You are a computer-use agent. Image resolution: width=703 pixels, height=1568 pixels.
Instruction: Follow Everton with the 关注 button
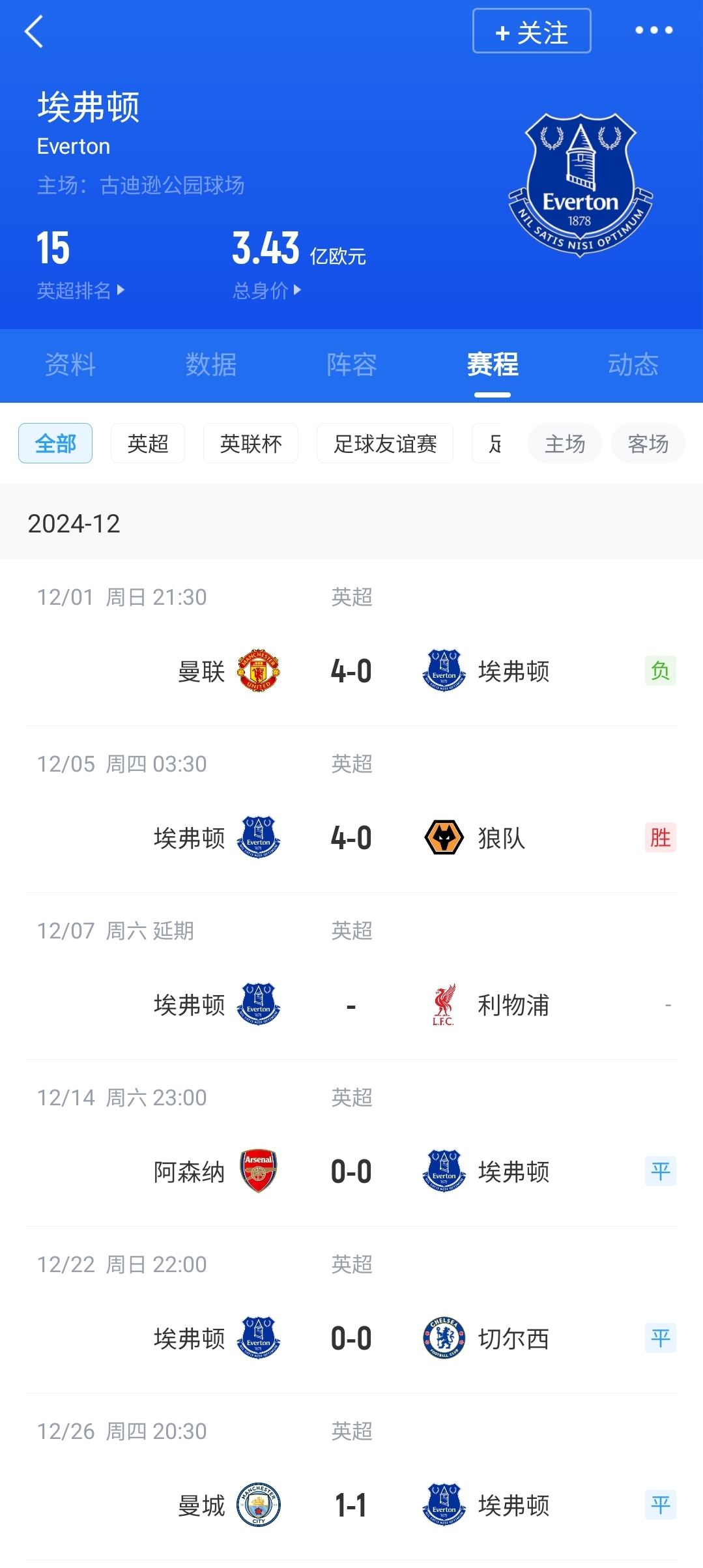click(x=532, y=31)
